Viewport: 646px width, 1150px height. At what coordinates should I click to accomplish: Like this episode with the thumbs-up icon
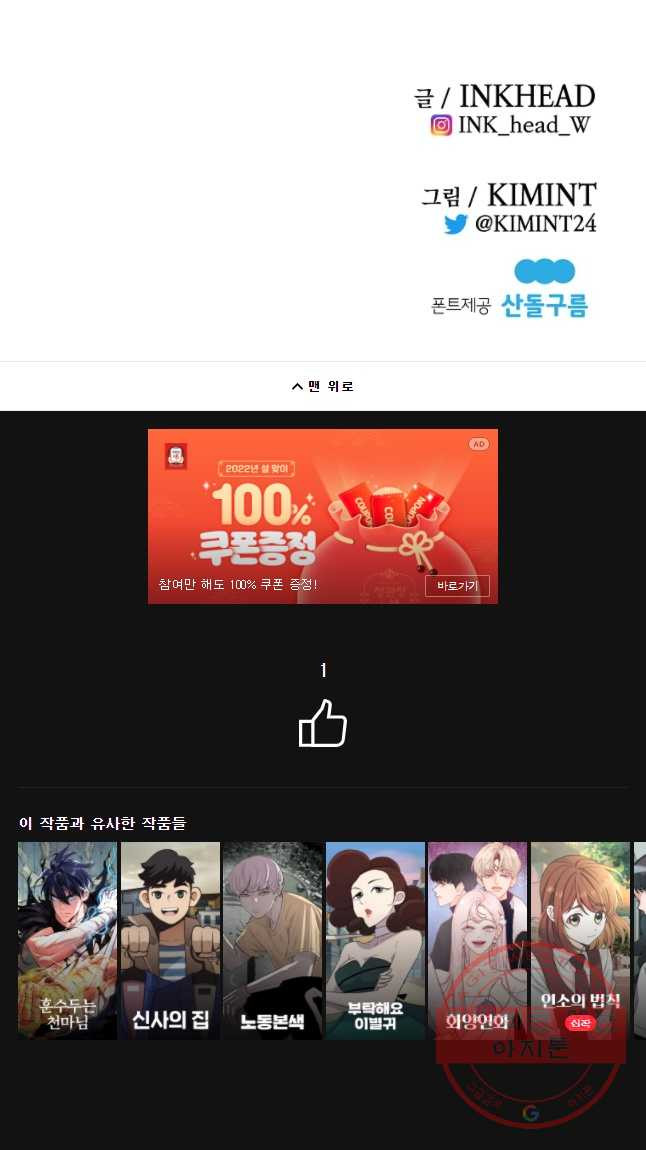click(x=322, y=723)
